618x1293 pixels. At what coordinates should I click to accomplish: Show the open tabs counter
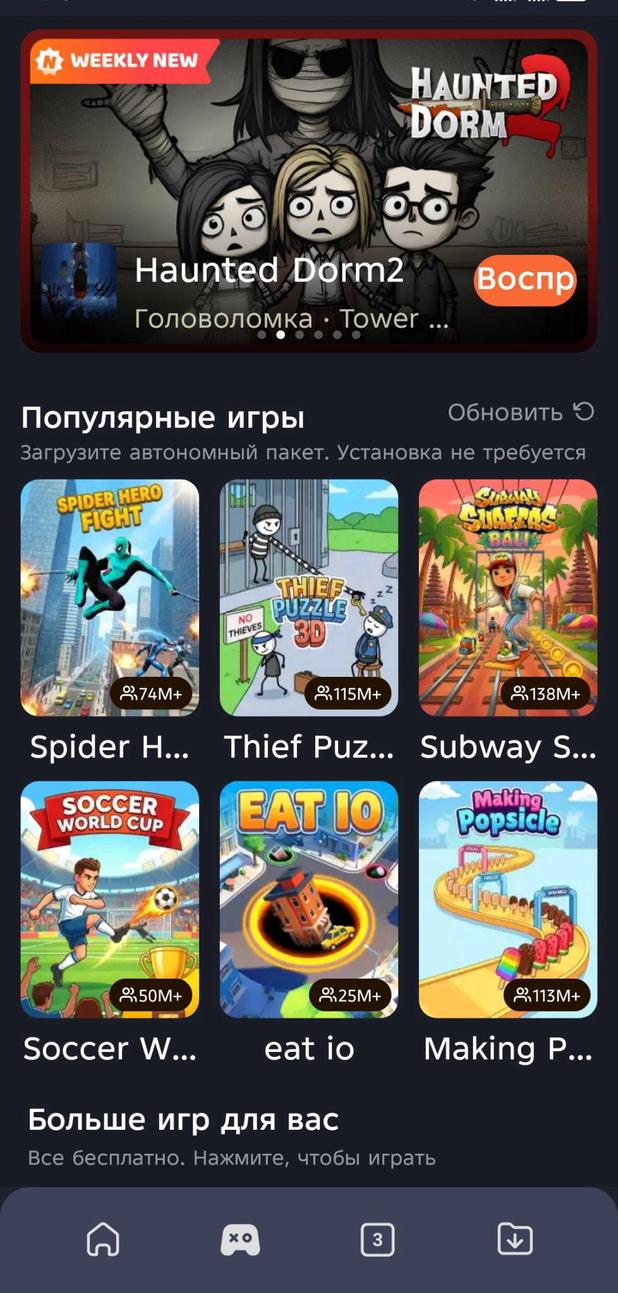point(377,1240)
